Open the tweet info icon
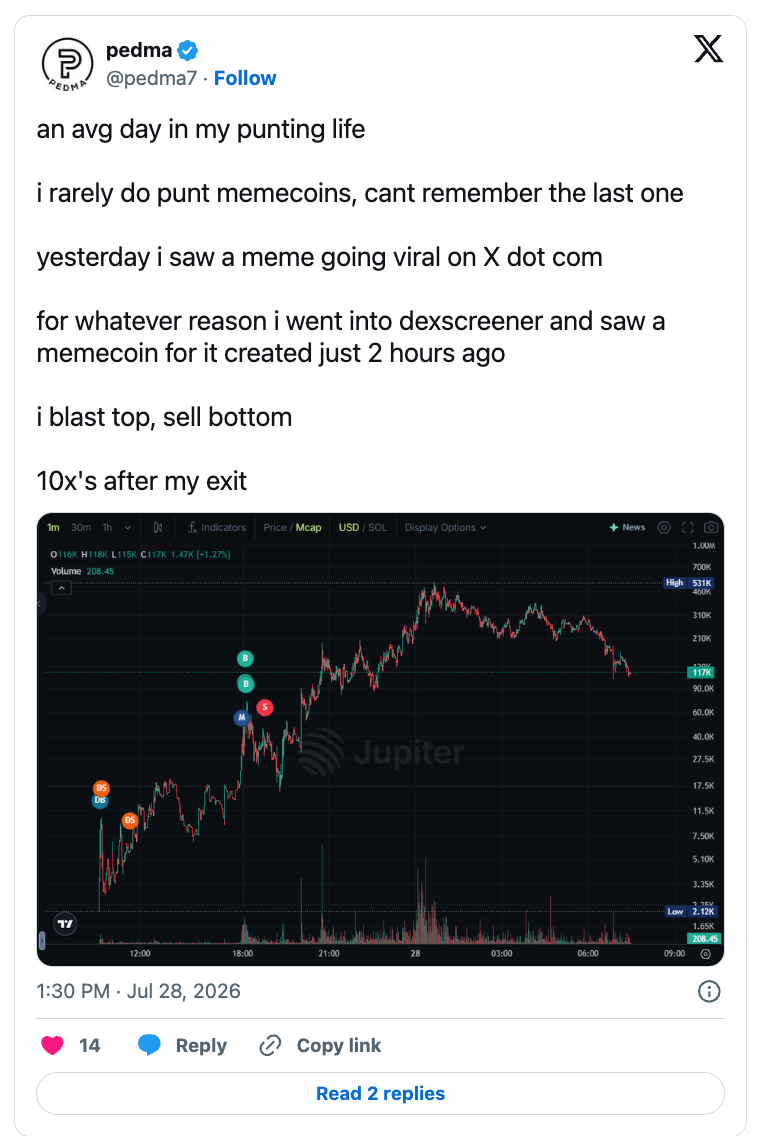This screenshot has width=760, height=1148. click(709, 991)
